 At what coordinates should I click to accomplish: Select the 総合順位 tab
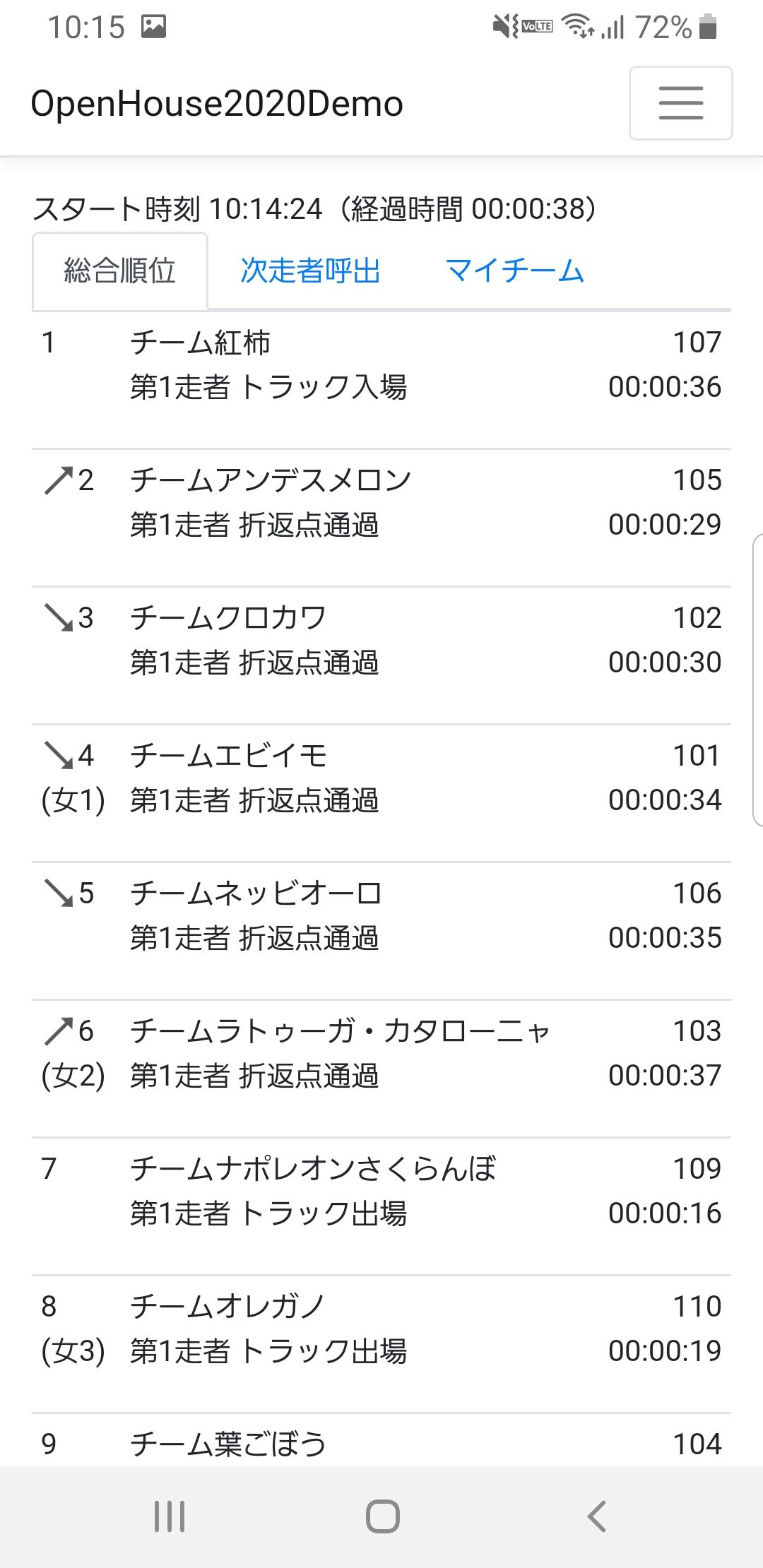120,271
